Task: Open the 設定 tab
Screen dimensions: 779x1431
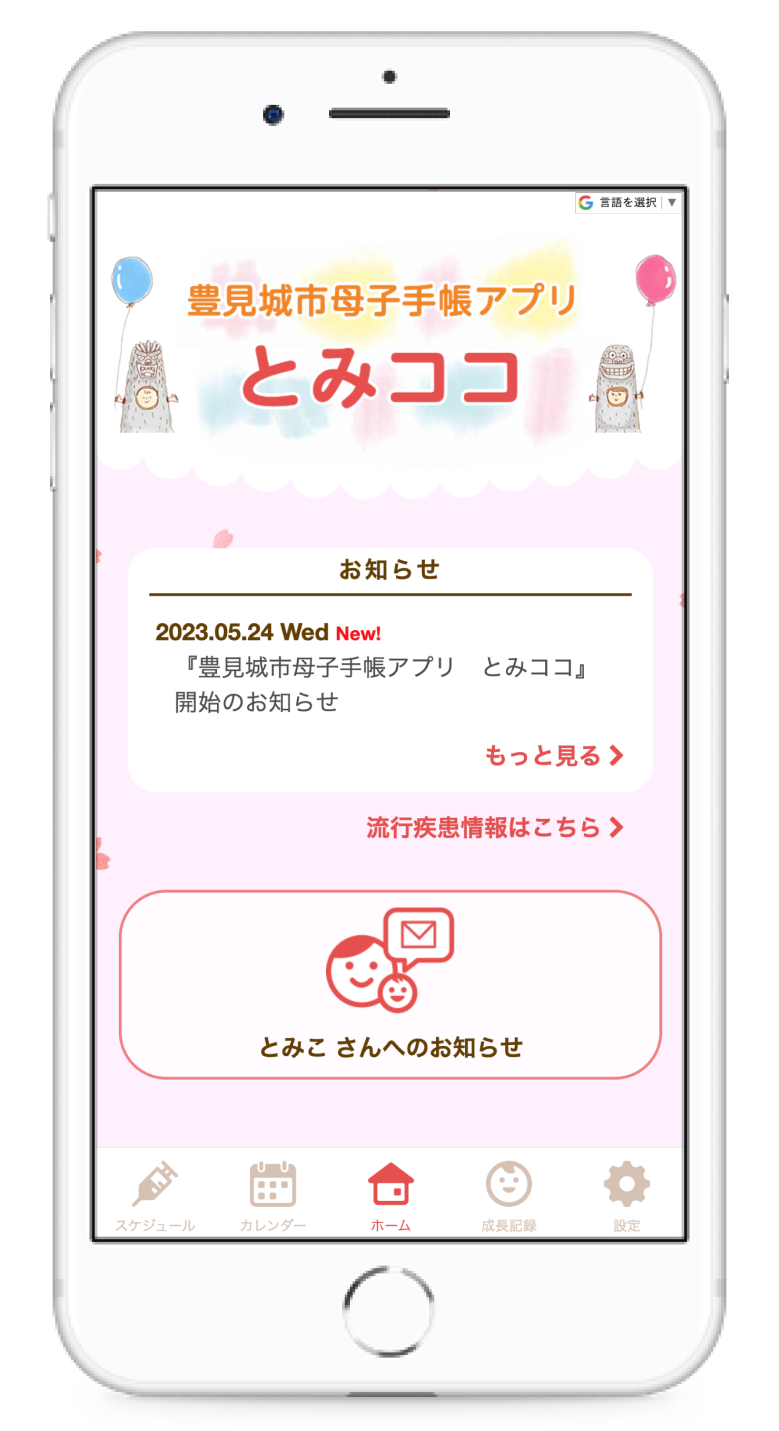Action: coord(627,1196)
